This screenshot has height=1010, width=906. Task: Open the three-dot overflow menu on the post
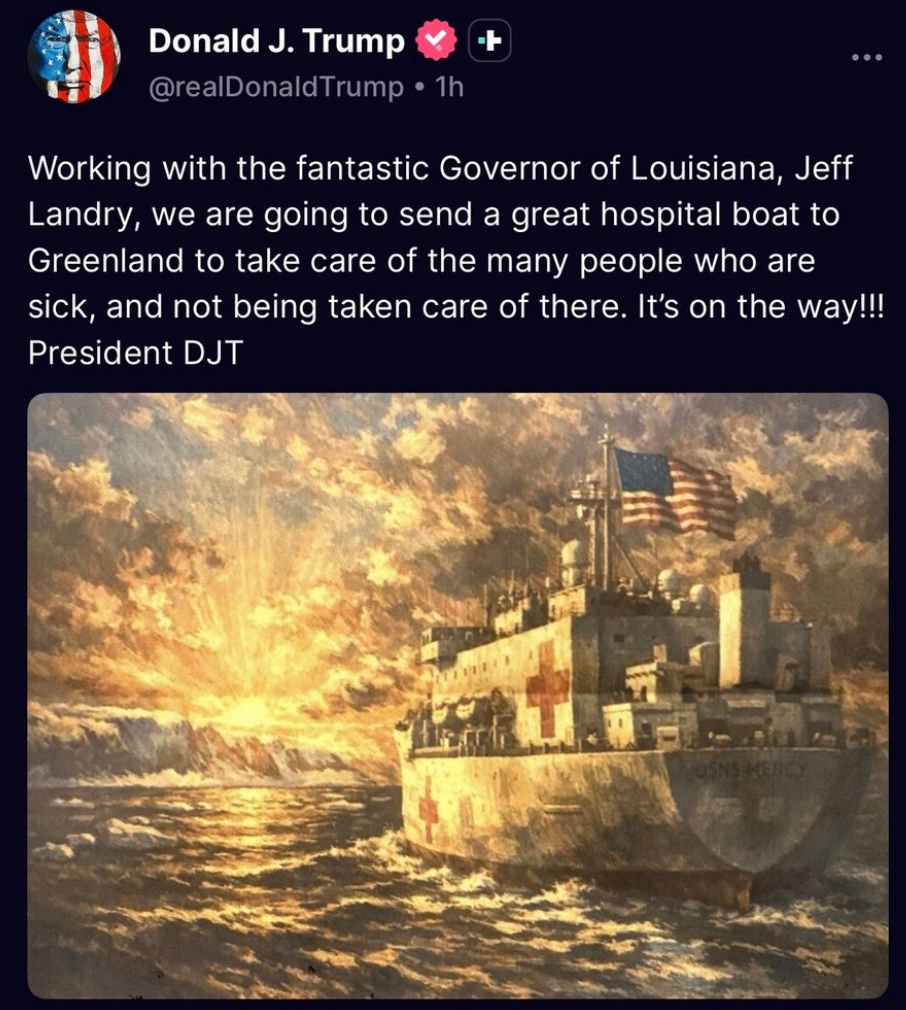pos(866,58)
